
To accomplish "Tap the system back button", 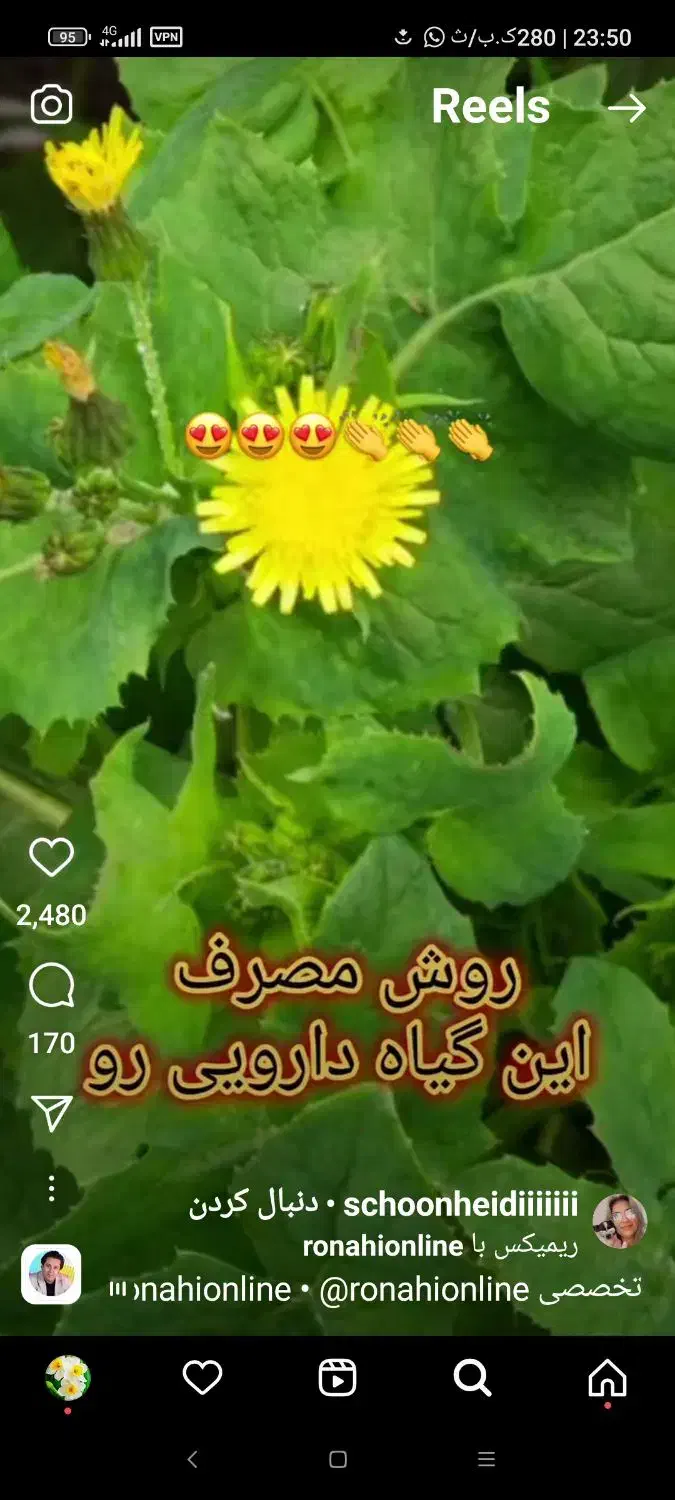I will click(193, 1459).
